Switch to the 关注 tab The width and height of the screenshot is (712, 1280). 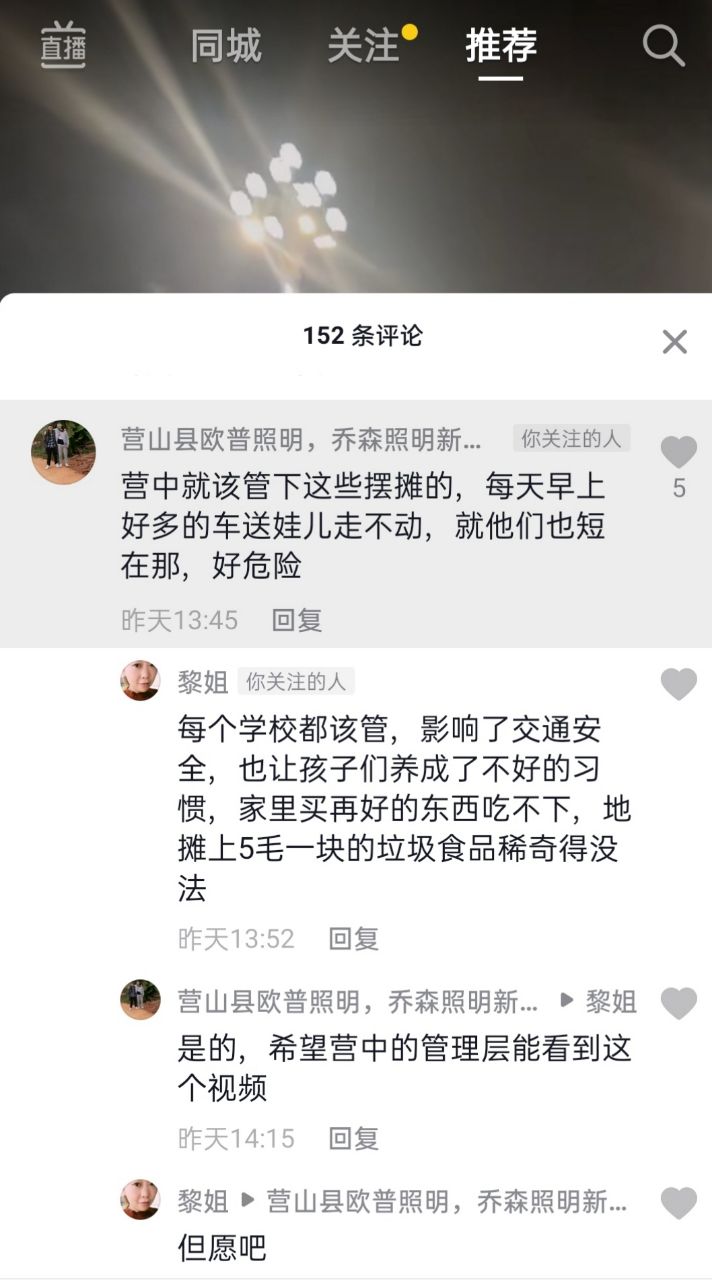pos(363,46)
